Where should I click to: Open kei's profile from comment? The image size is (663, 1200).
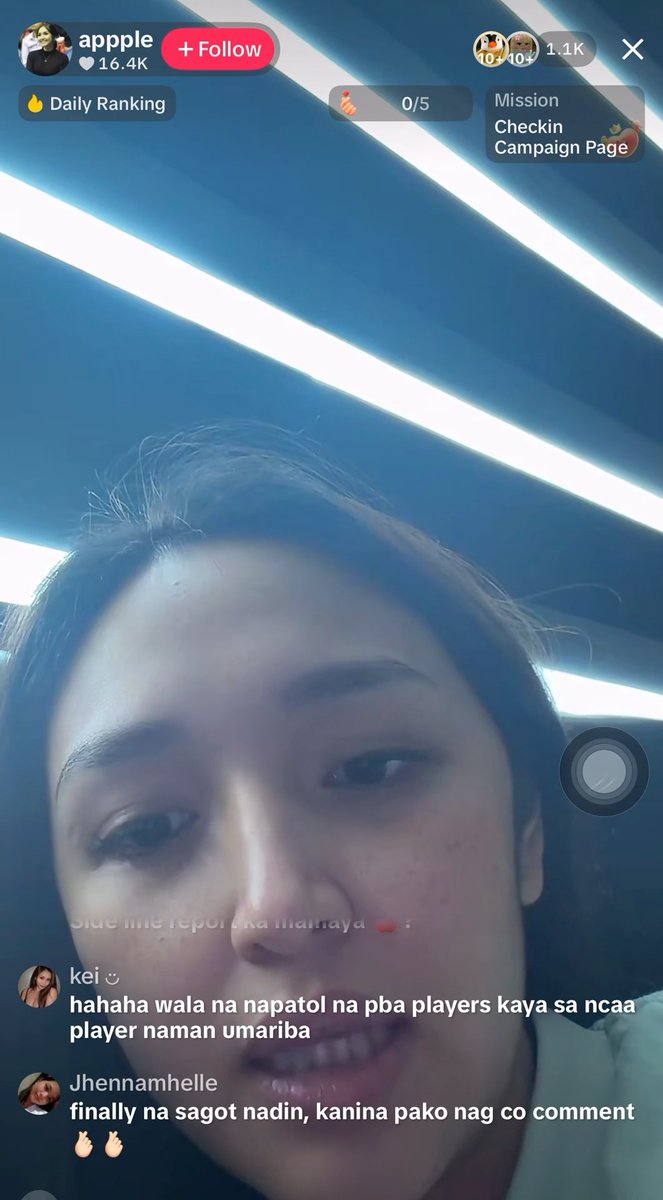click(x=39, y=987)
